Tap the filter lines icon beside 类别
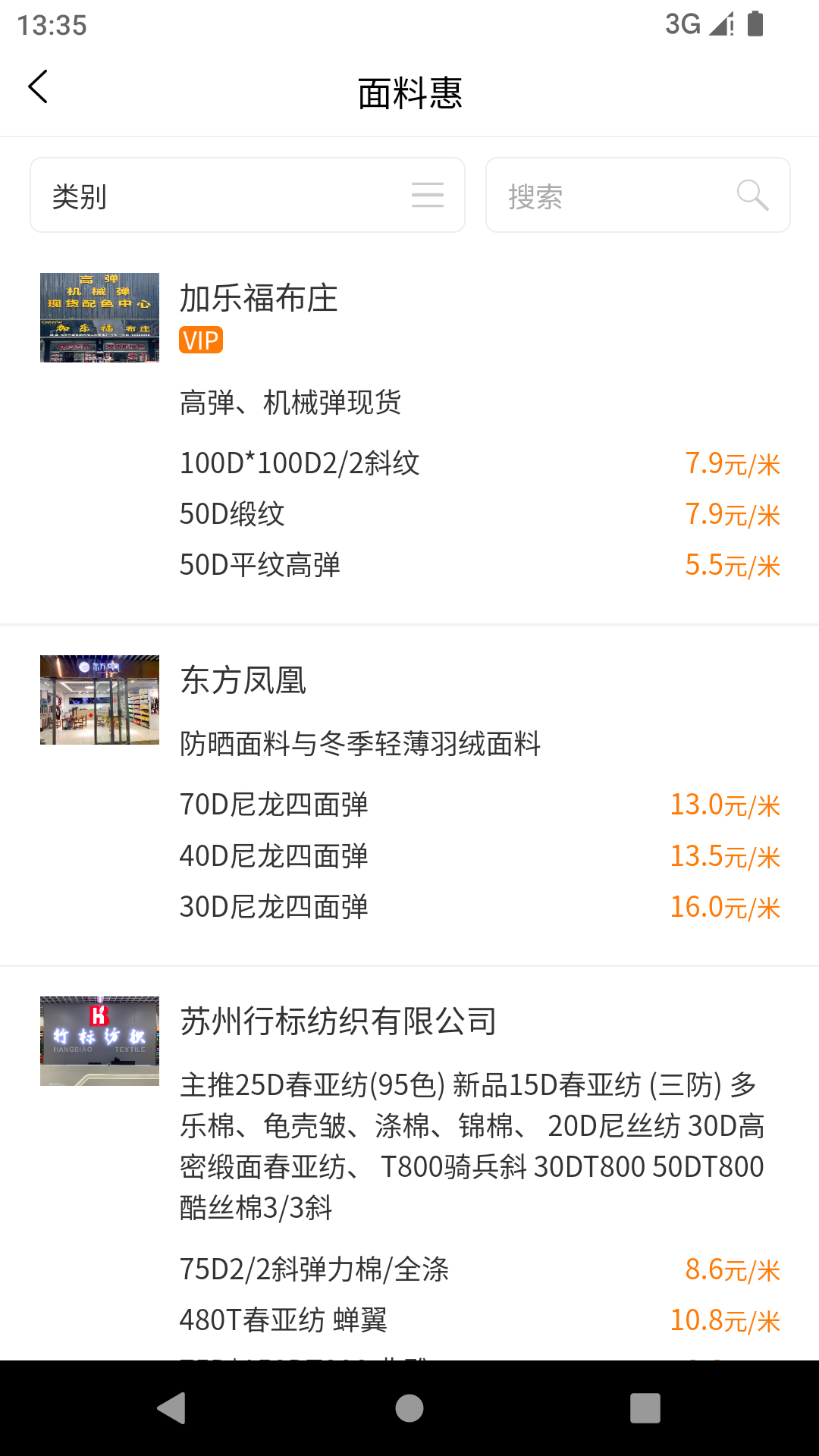This screenshot has height=1456, width=819. pyautogui.click(x=427, y=195)
